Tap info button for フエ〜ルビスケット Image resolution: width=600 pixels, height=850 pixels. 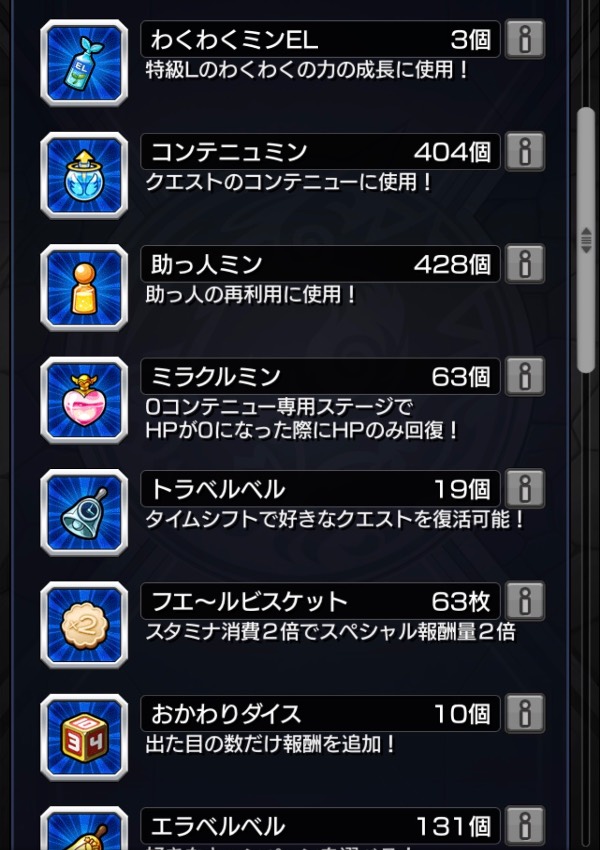[525, 601]
